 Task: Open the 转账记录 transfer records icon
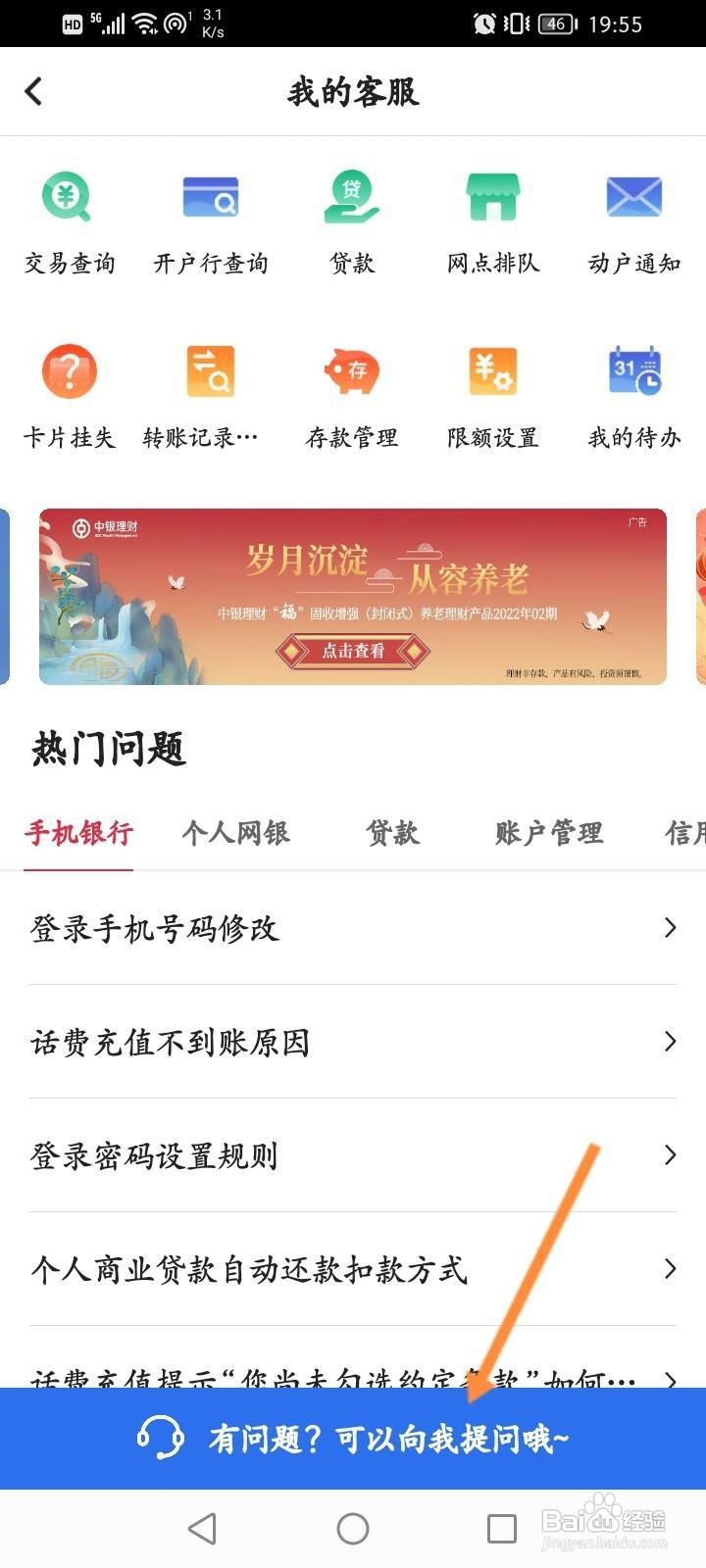[210, 372]
